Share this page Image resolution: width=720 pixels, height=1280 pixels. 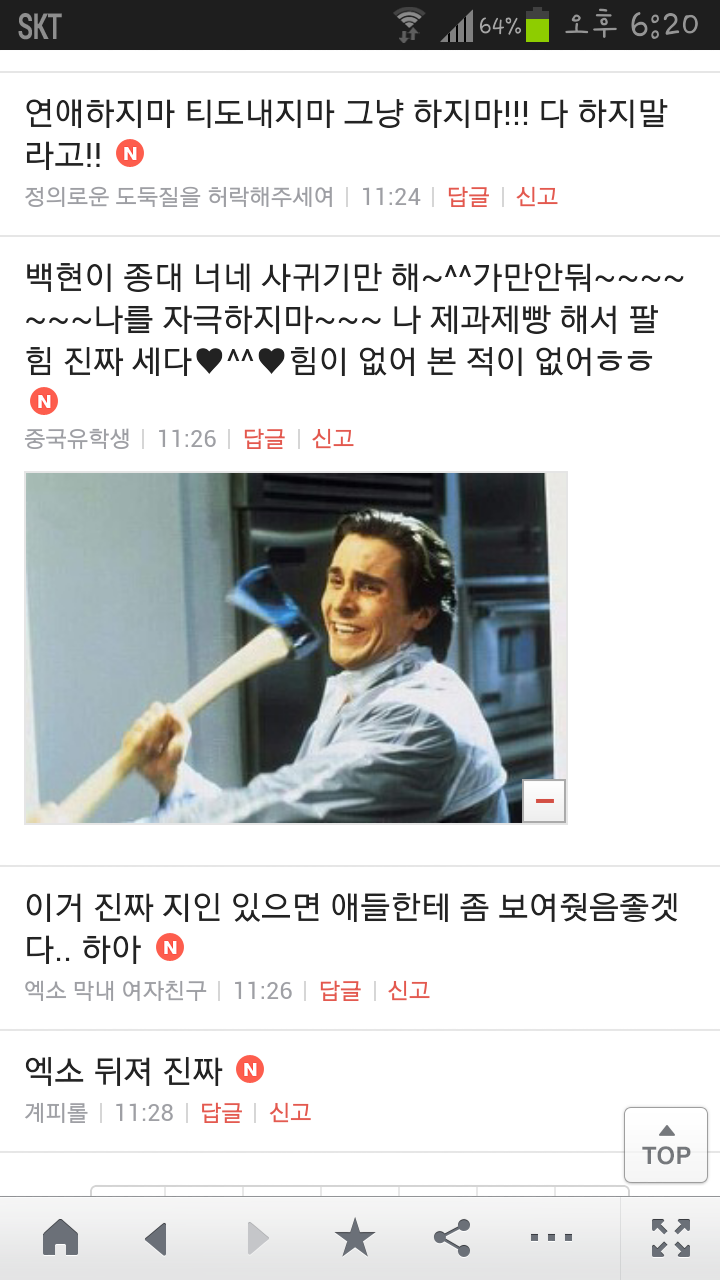tap(452, 1238)
